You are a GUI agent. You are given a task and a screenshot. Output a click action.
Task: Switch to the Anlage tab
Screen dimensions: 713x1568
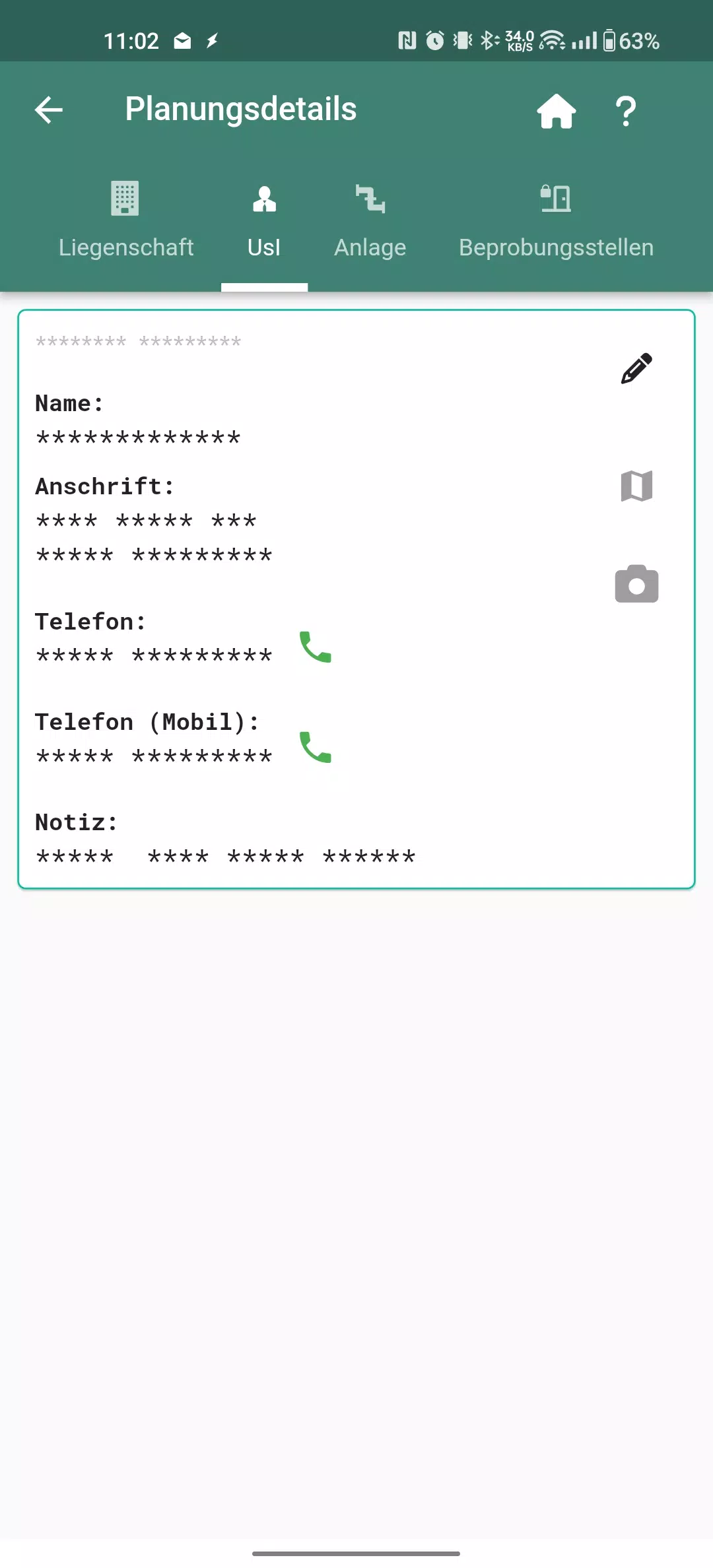(370, 222)
